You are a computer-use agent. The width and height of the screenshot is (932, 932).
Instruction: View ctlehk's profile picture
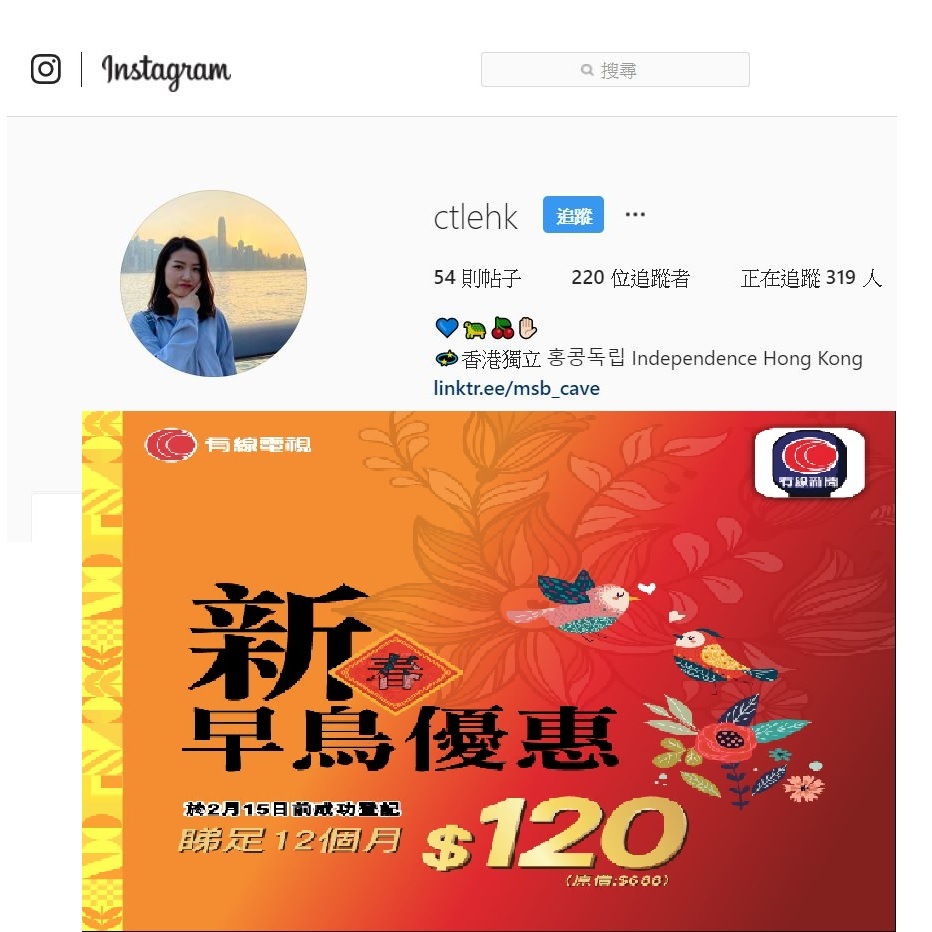click(213, 283)
